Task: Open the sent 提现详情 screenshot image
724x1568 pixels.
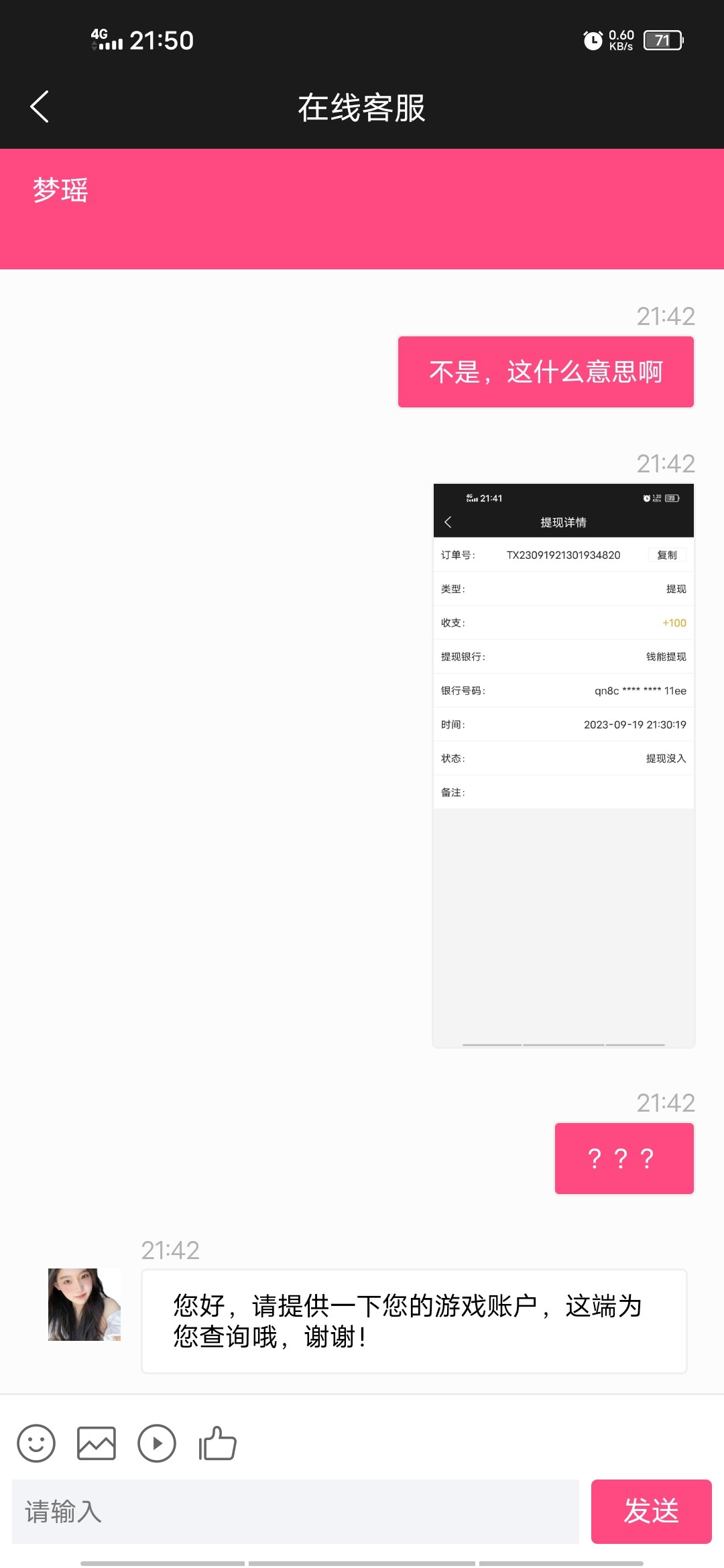Action: point(563,764)
